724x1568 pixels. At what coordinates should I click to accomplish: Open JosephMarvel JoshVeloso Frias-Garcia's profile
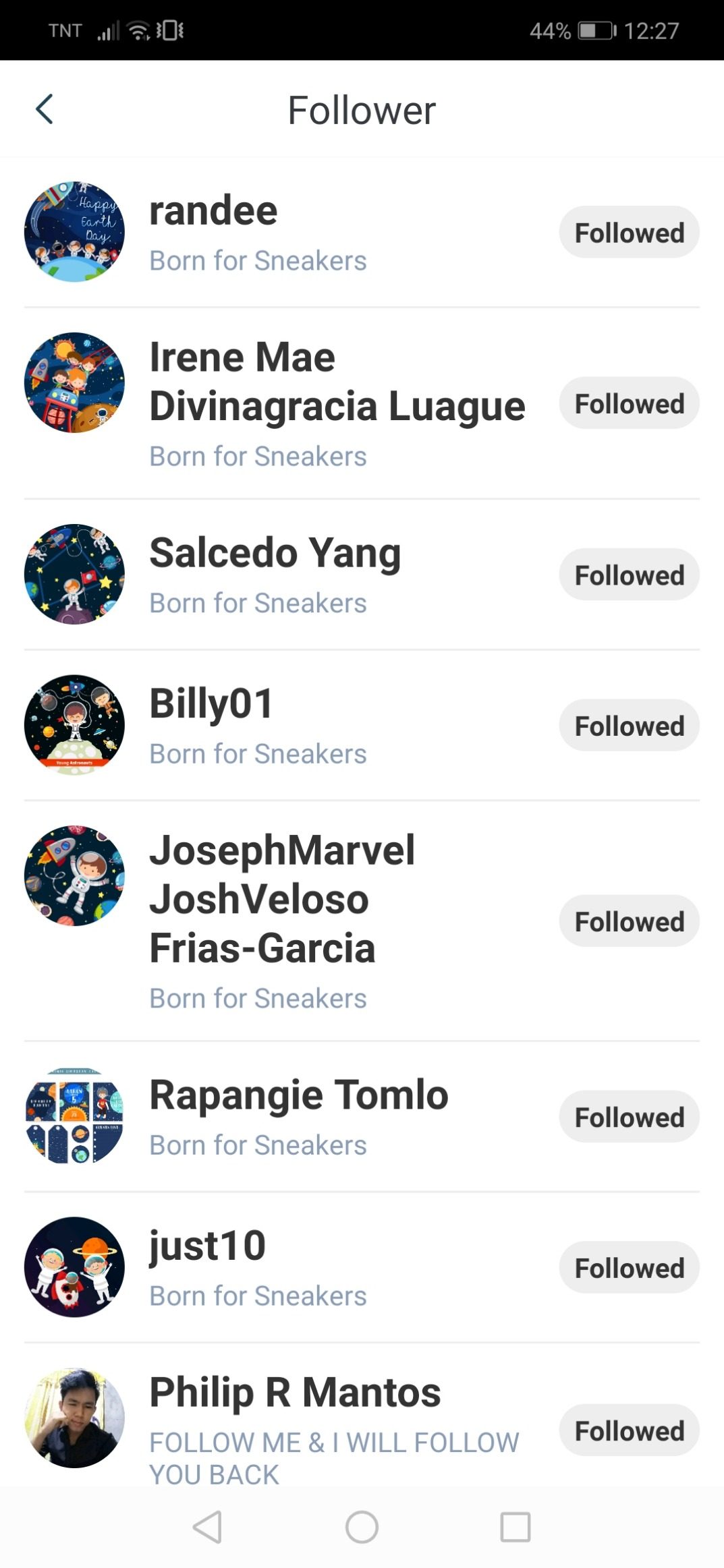(282, 899)
